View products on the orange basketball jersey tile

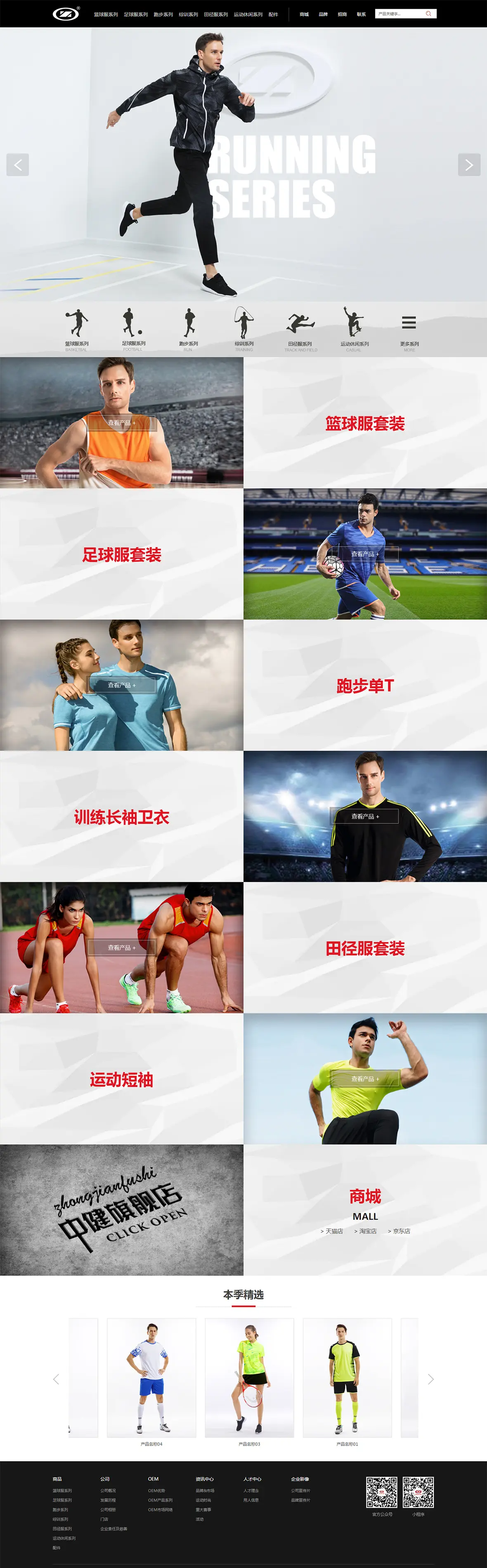tap(122, 422)
